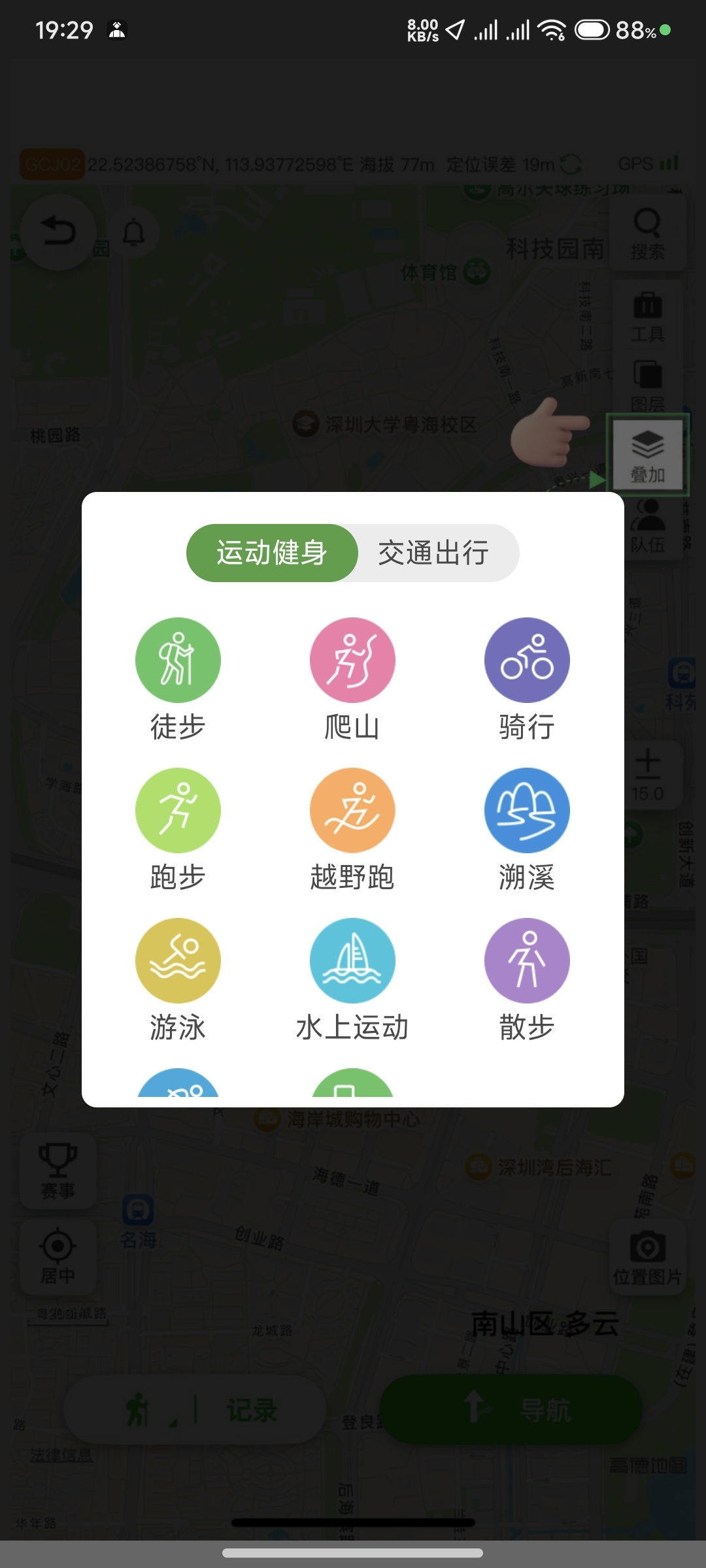Pick 游泳 swimming option
This screenshot has height=1568, width=706.
point(178,961)
